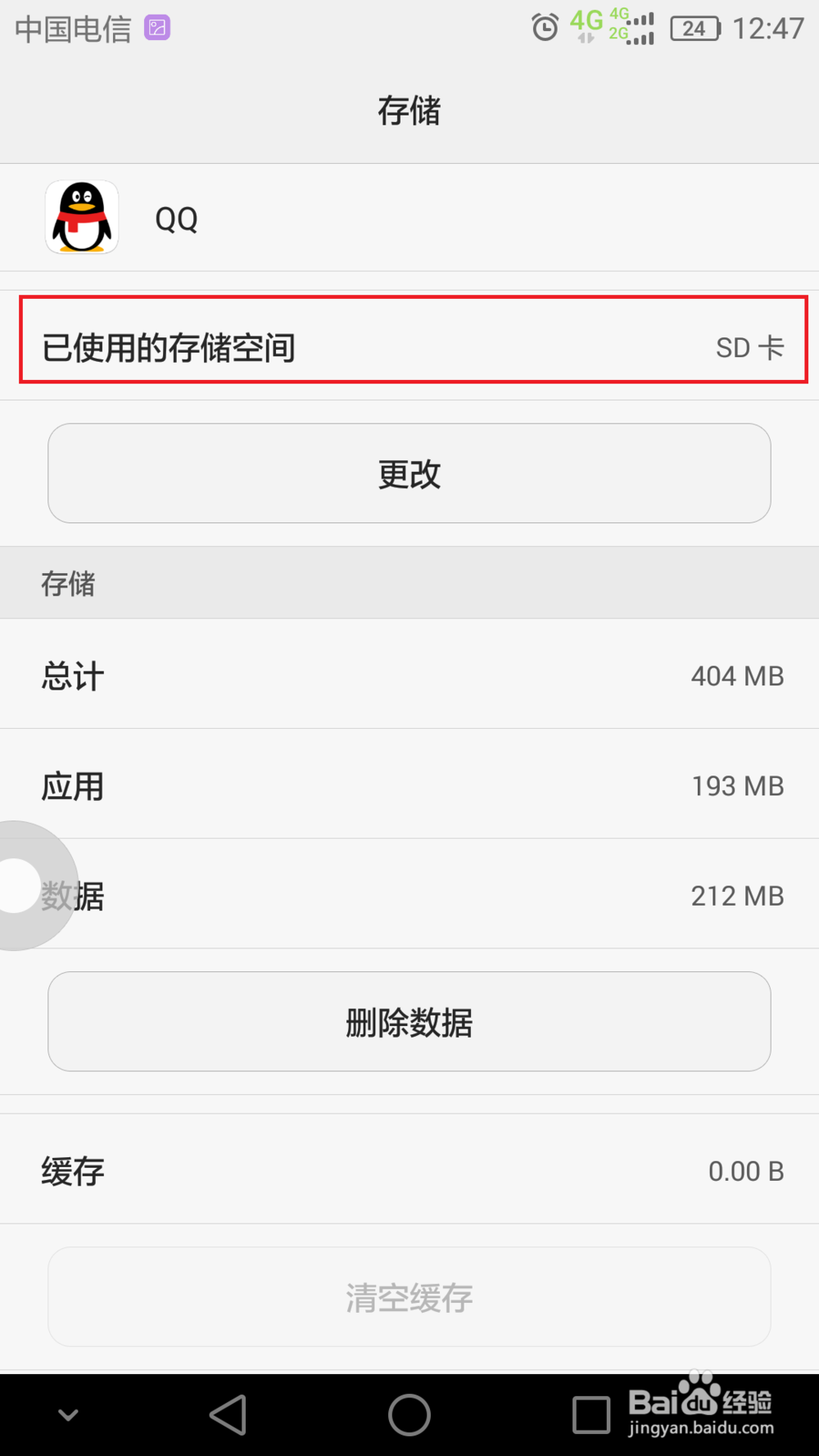Image resolution: width=819 pixels, height=1456 pixels.
Task: Tap the alarm clock status bar icon
Action: click(x=545, y=27)
